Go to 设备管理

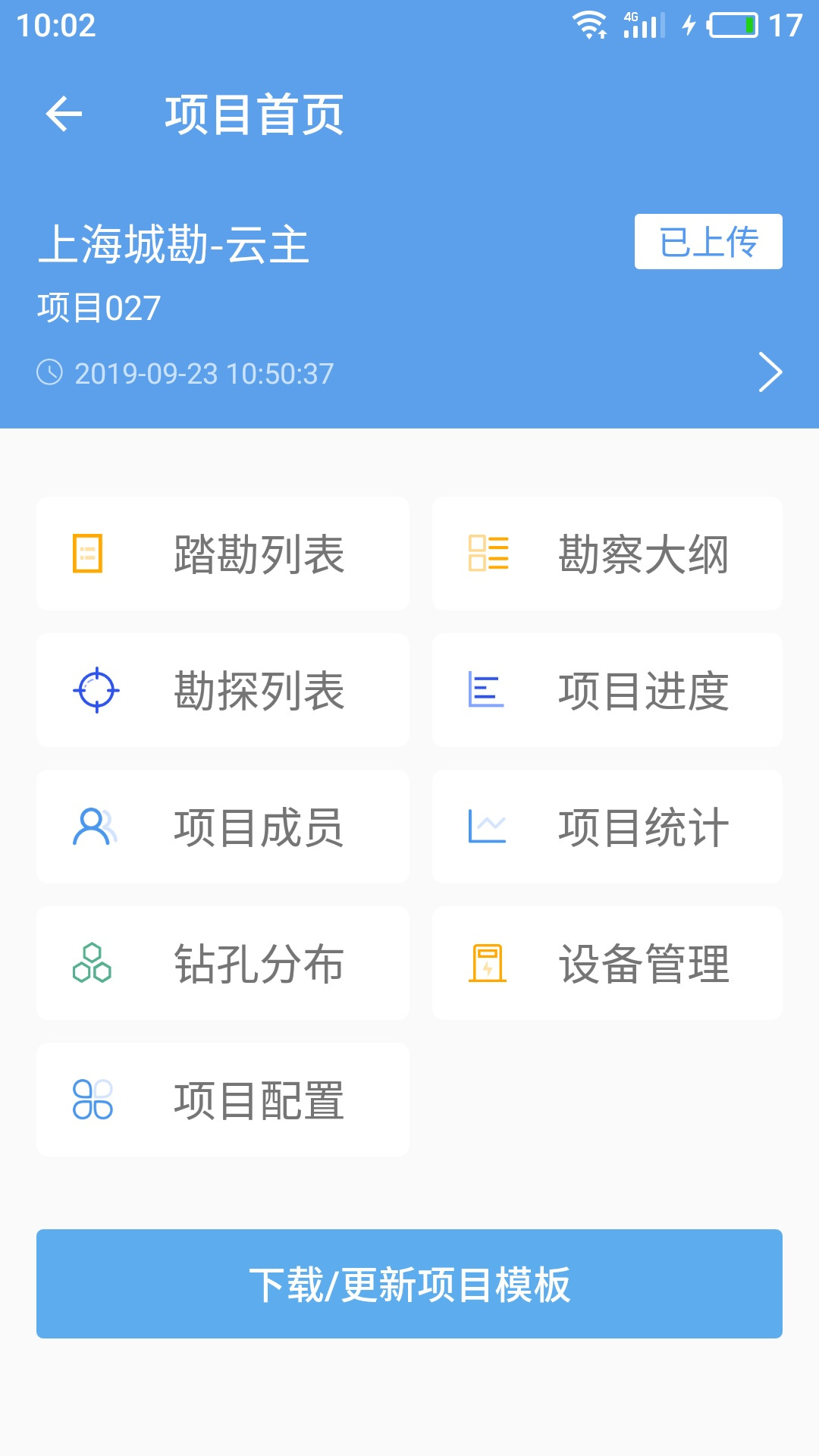click(607, 963)
